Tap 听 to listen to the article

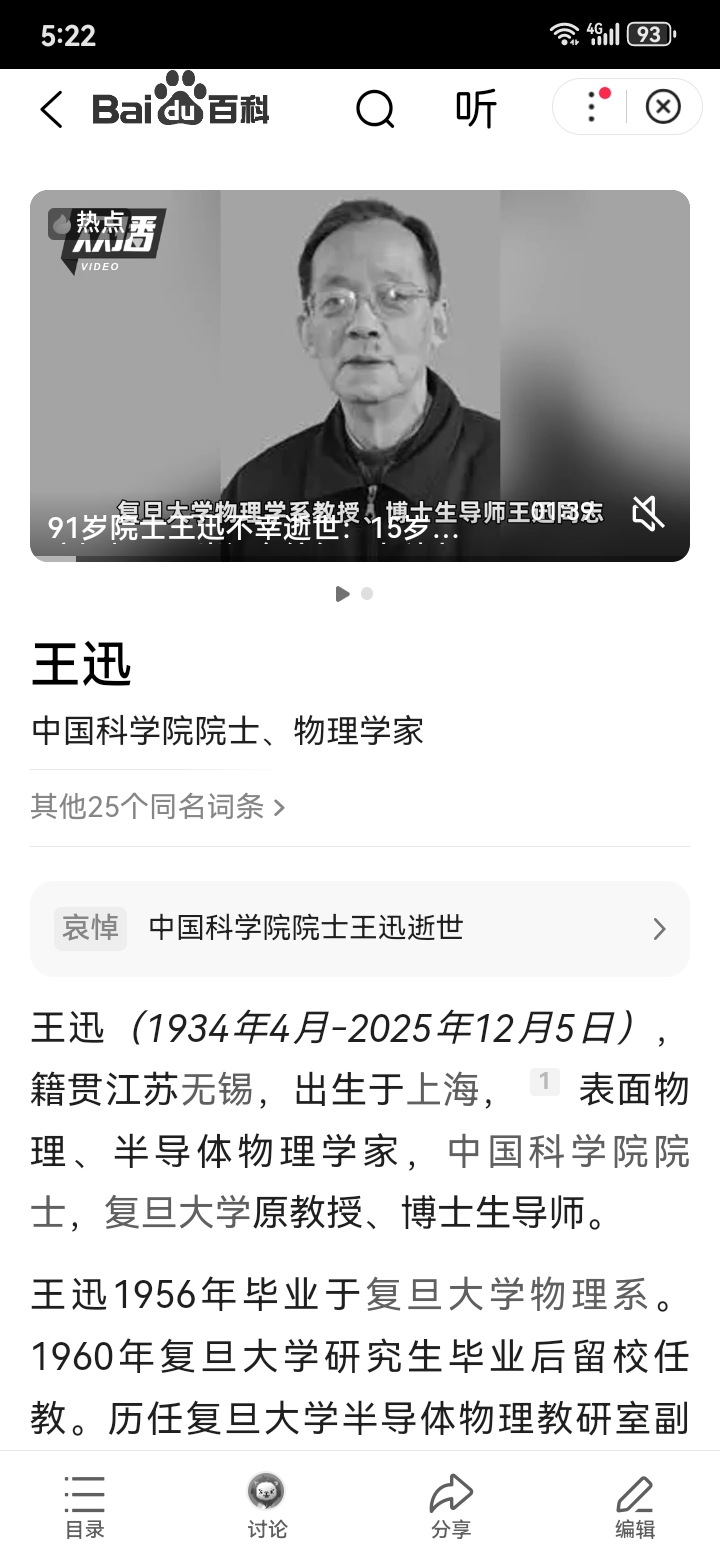476,108
